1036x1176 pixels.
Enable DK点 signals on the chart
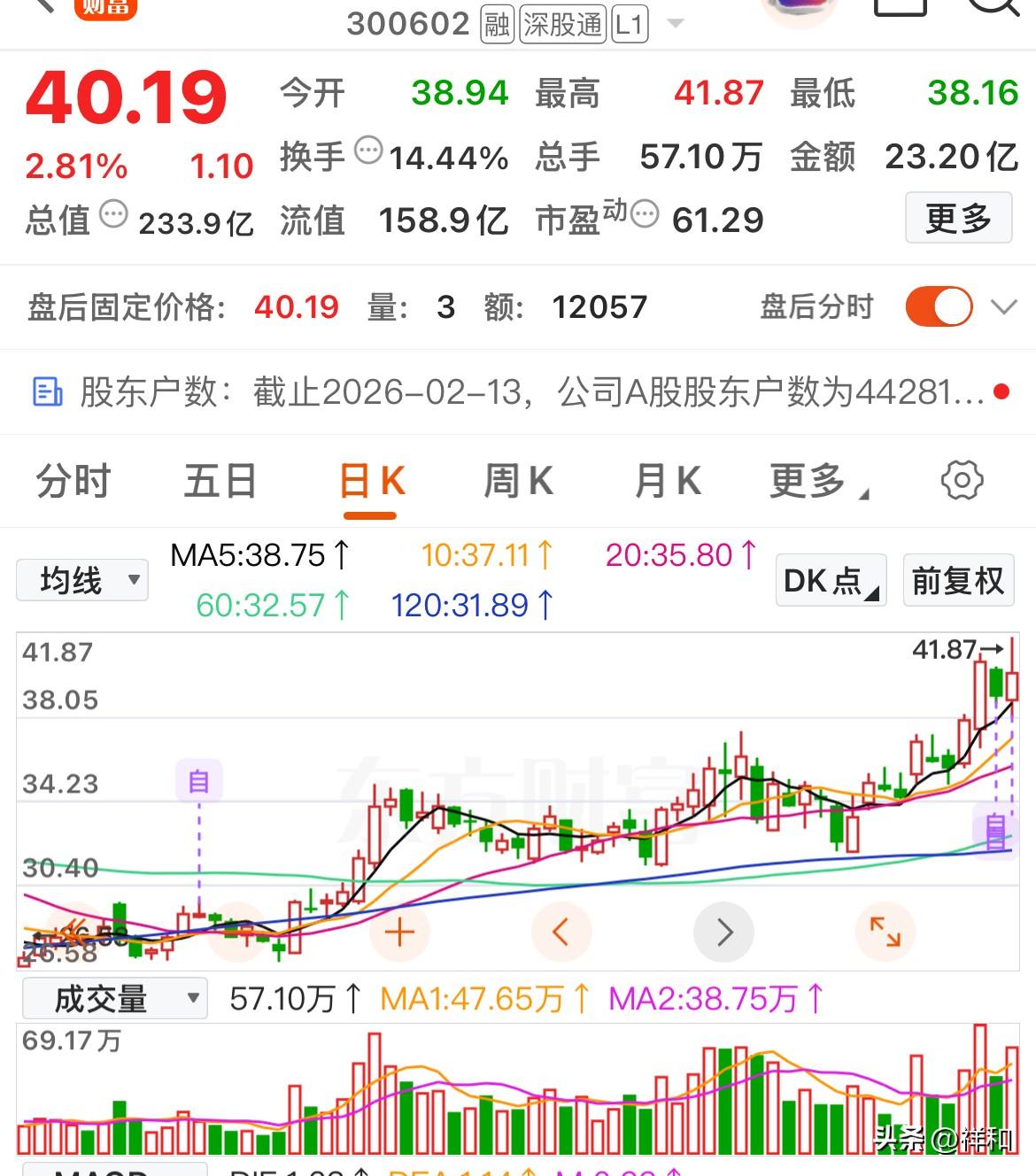(829, 580)
